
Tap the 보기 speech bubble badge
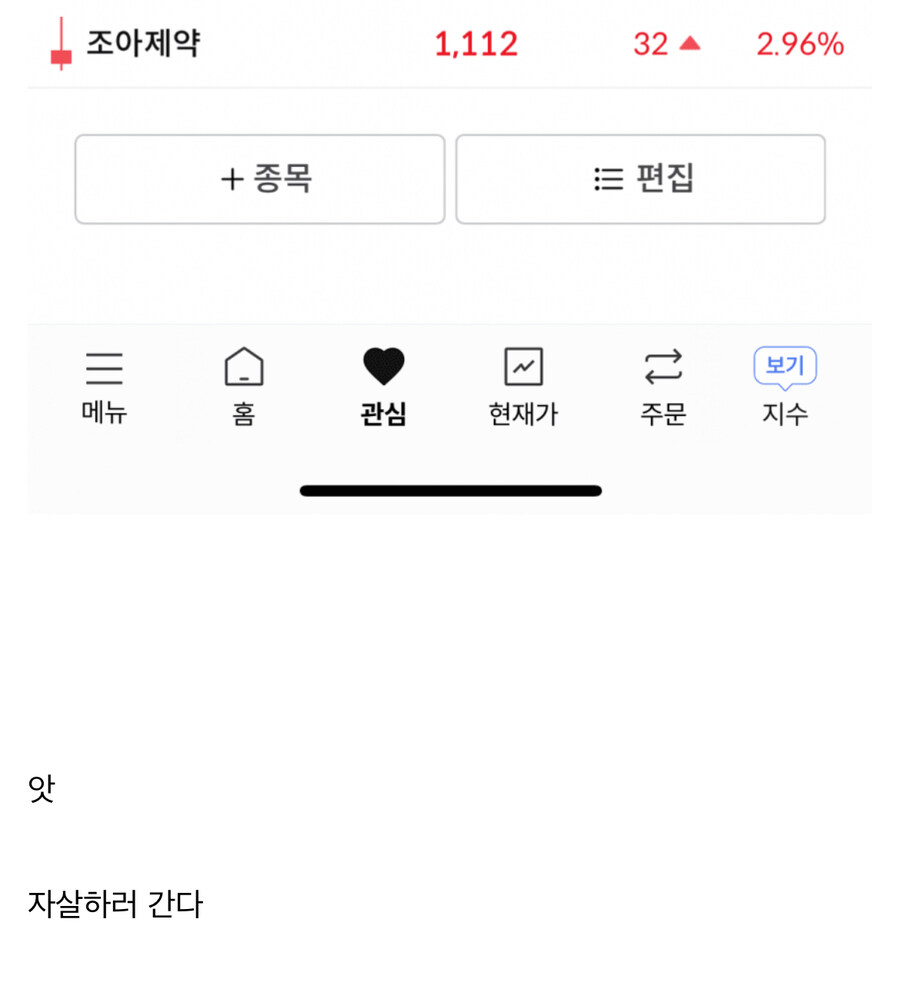[784, 365]
